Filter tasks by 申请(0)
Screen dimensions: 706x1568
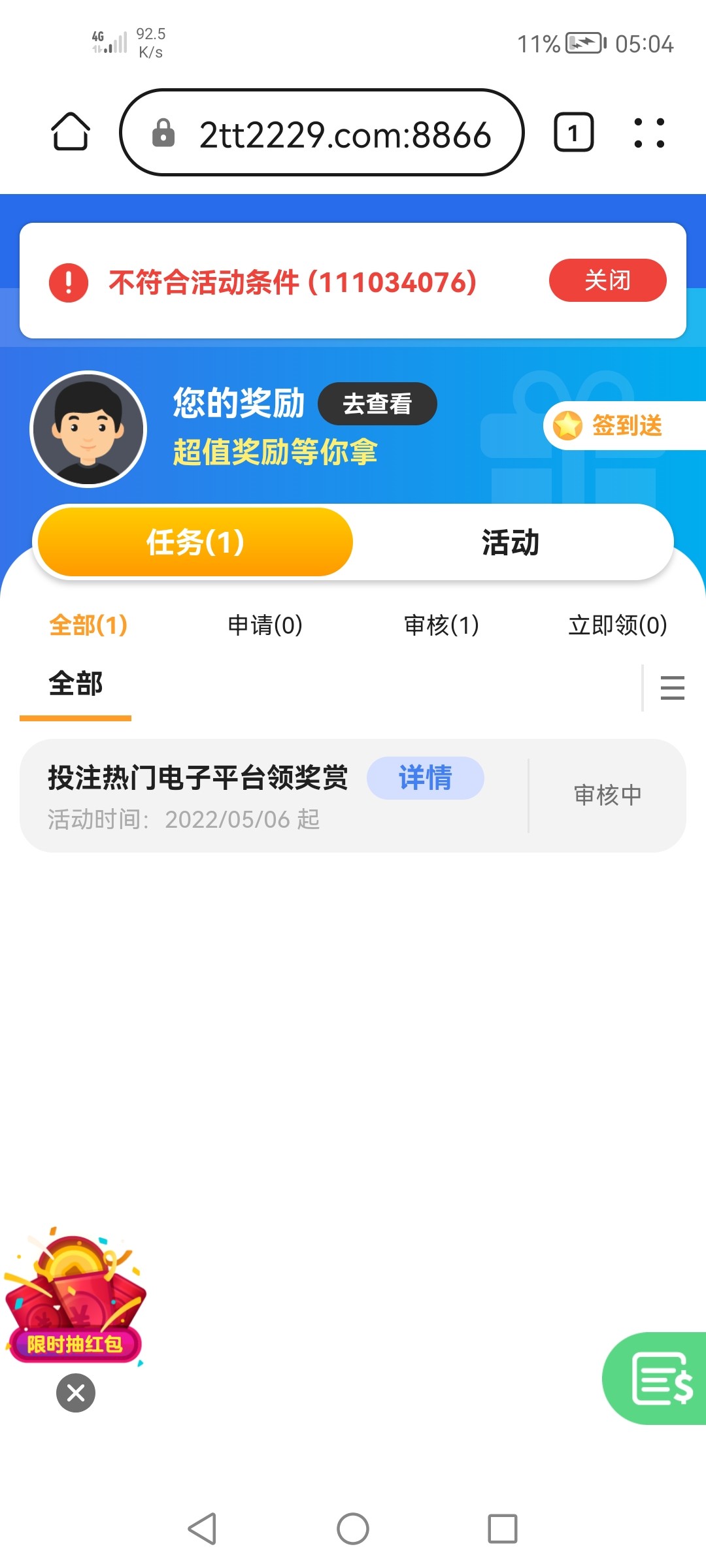265,625
